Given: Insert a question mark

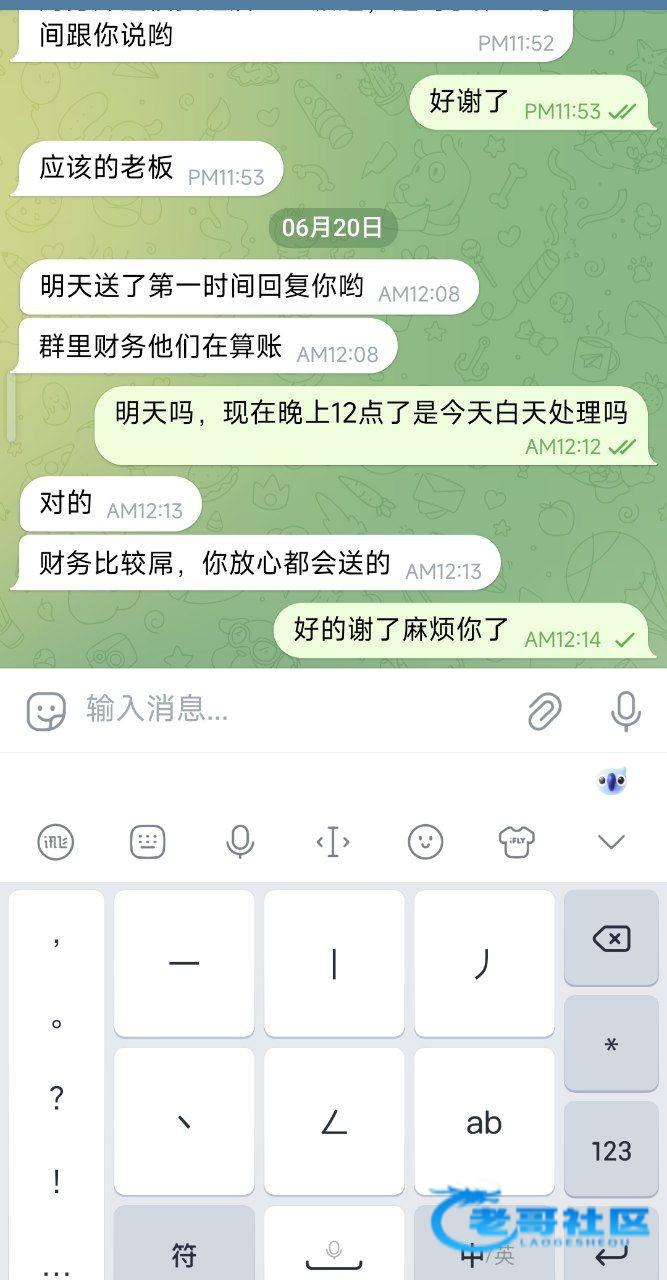Looking at the screenshot, I should point(57,1098).
